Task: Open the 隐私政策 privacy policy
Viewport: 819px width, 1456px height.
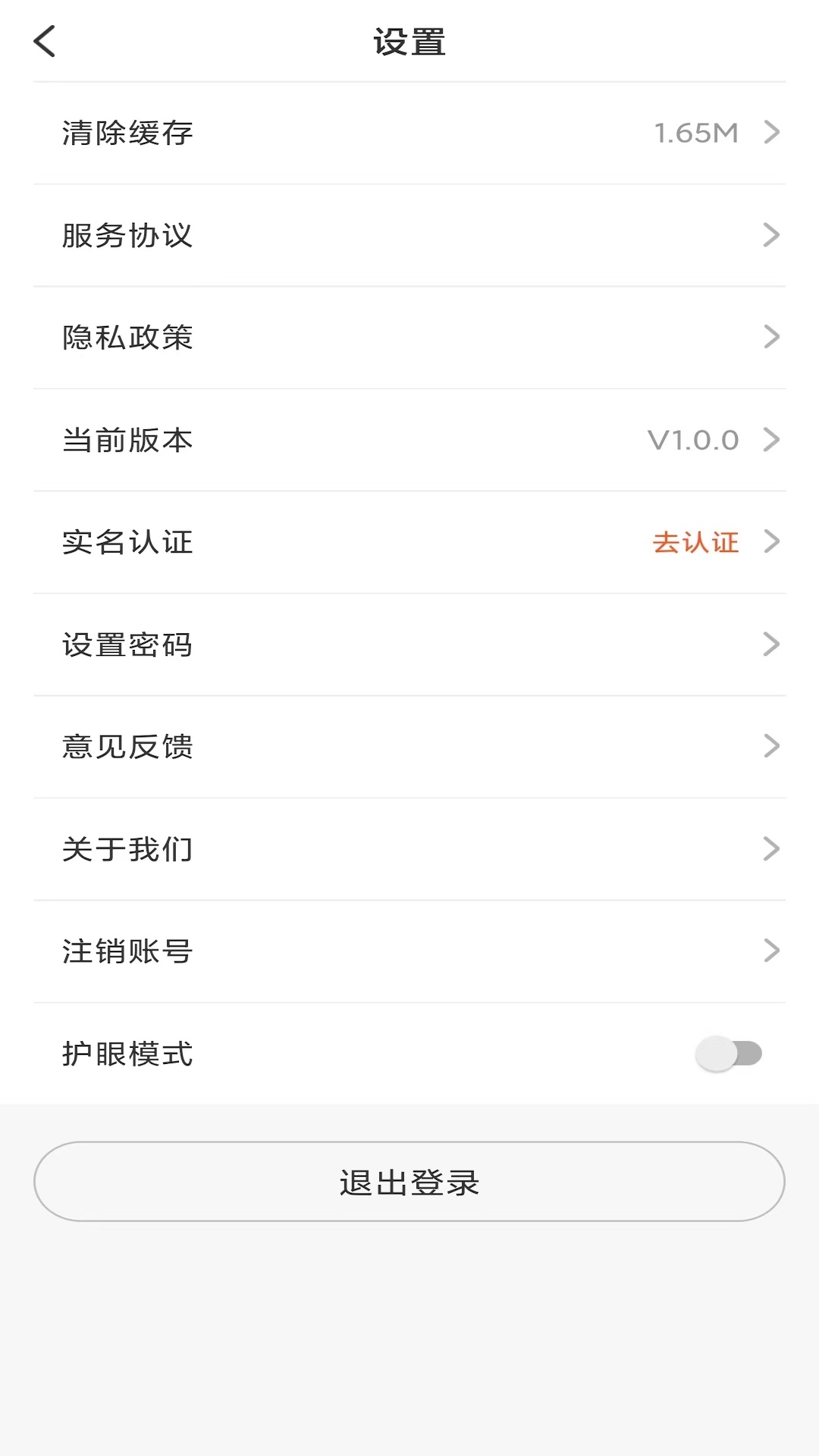Action: point(409,337)
